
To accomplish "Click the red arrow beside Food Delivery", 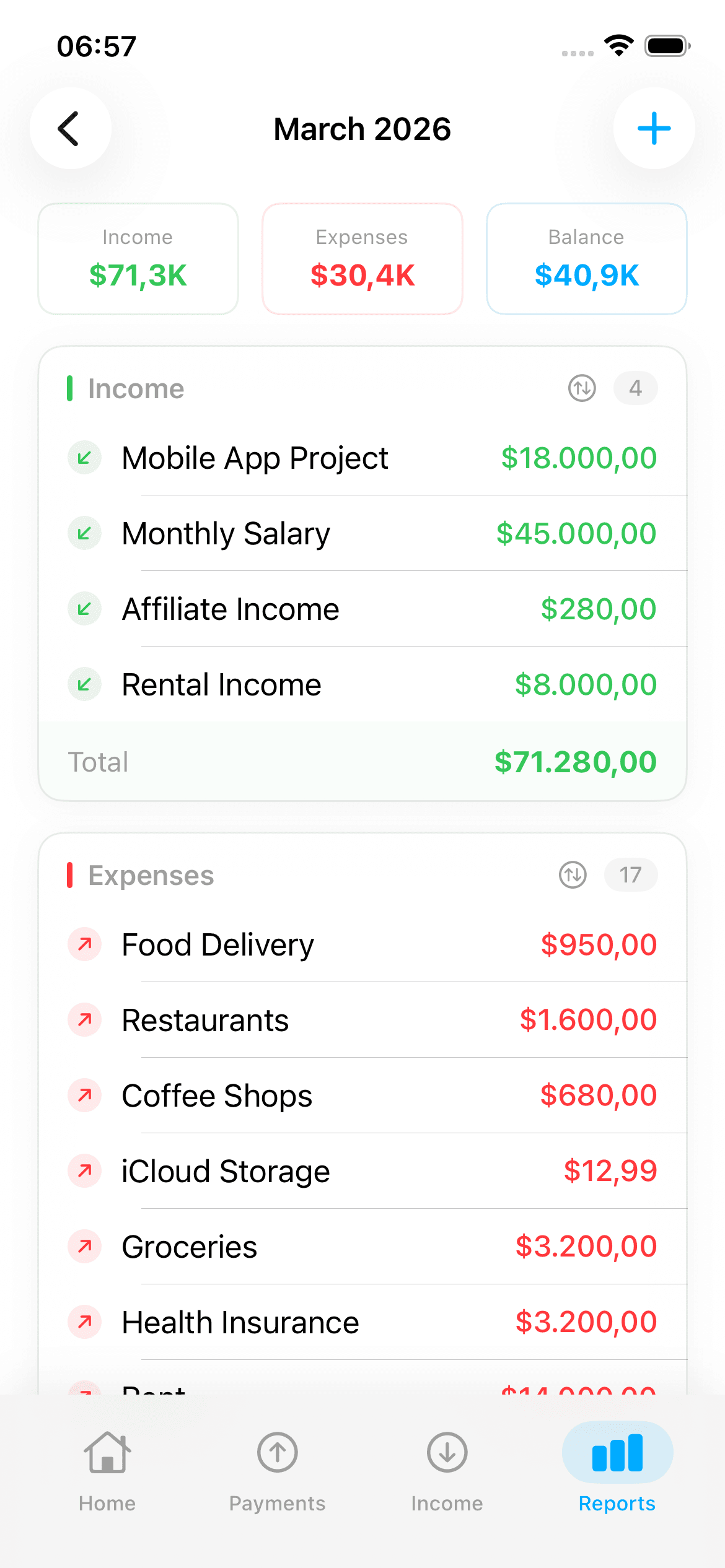I will (x=84, y=944).
